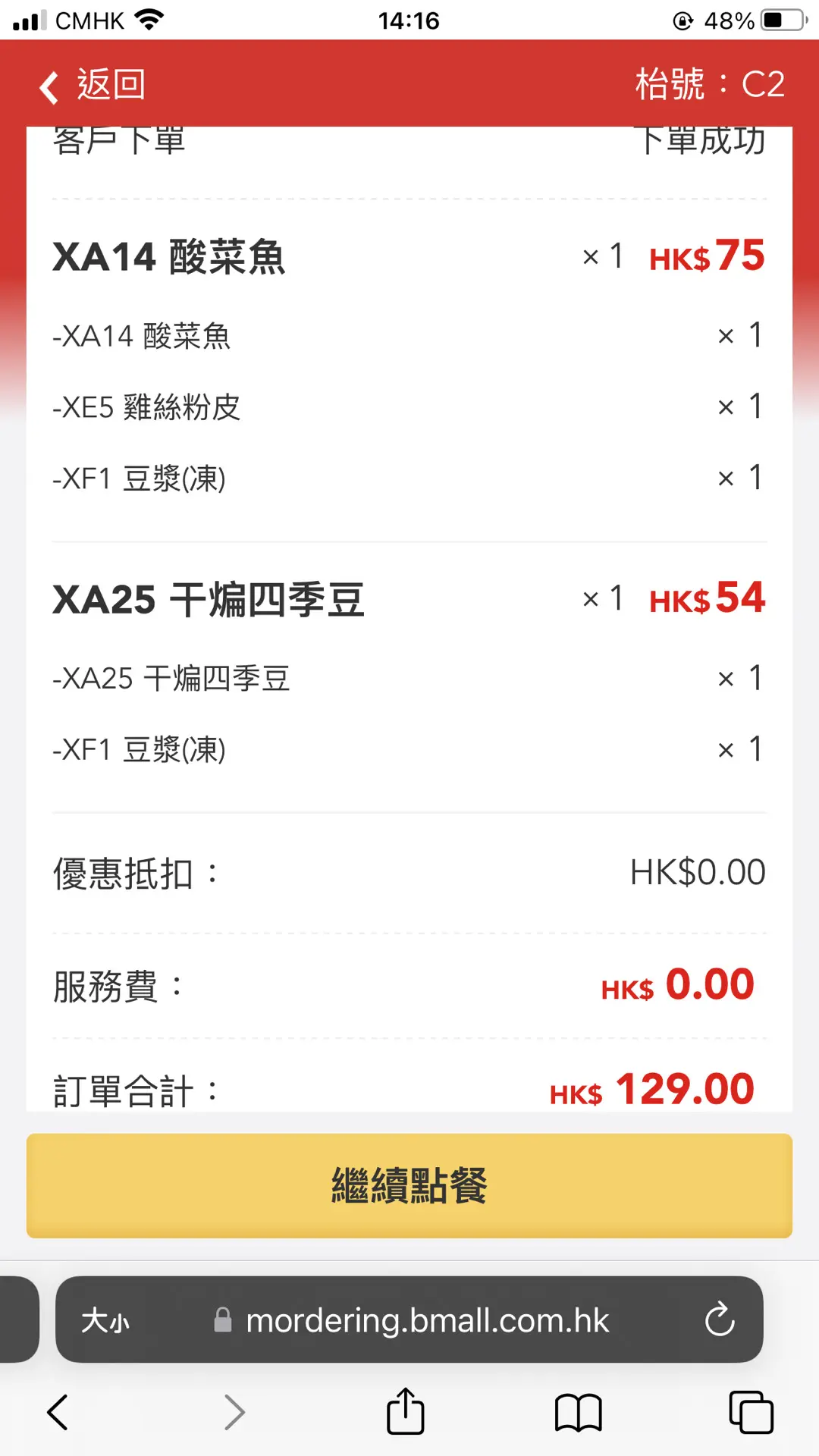
Task: Open the 大小 text size menu
Action: tap(105, 1320)
